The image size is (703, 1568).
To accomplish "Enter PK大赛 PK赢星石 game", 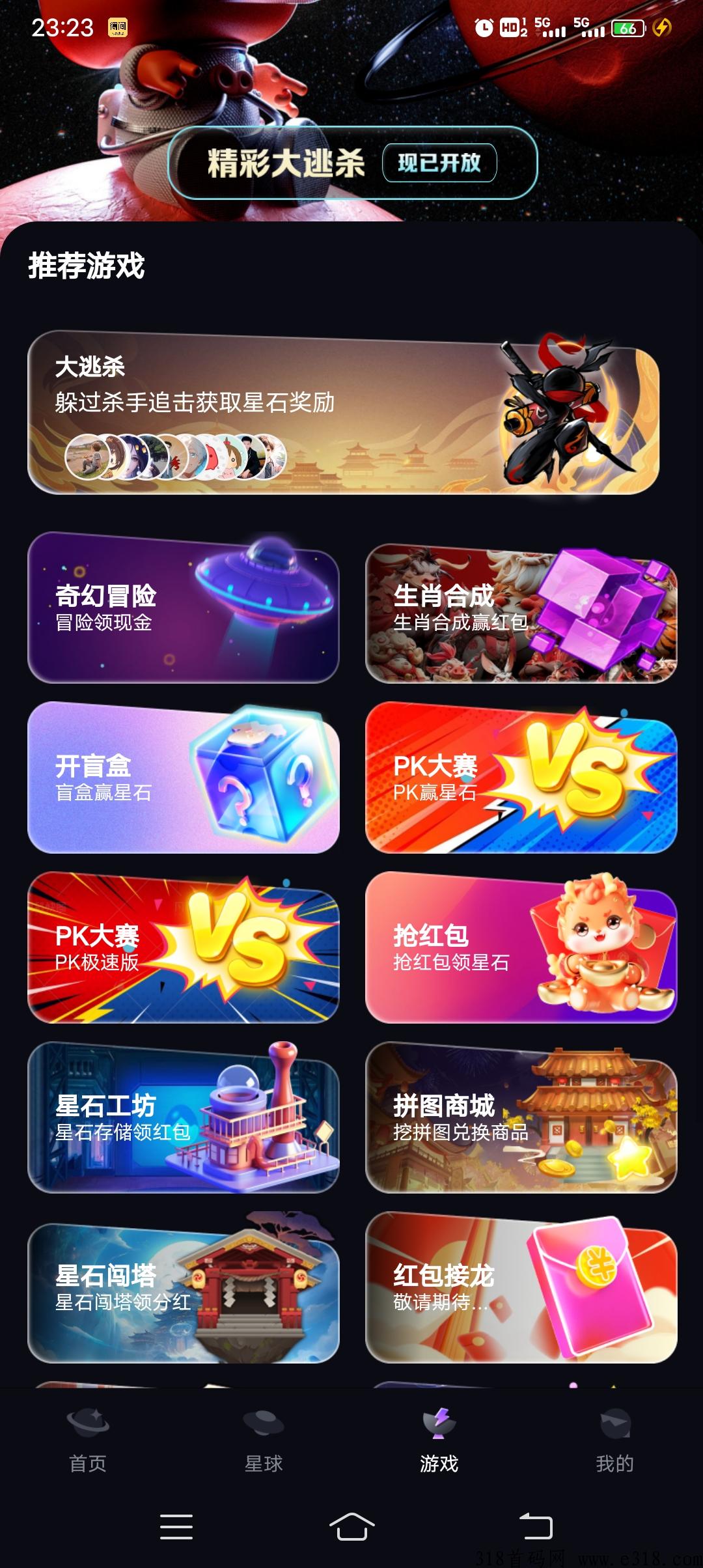I will (521, 778).
